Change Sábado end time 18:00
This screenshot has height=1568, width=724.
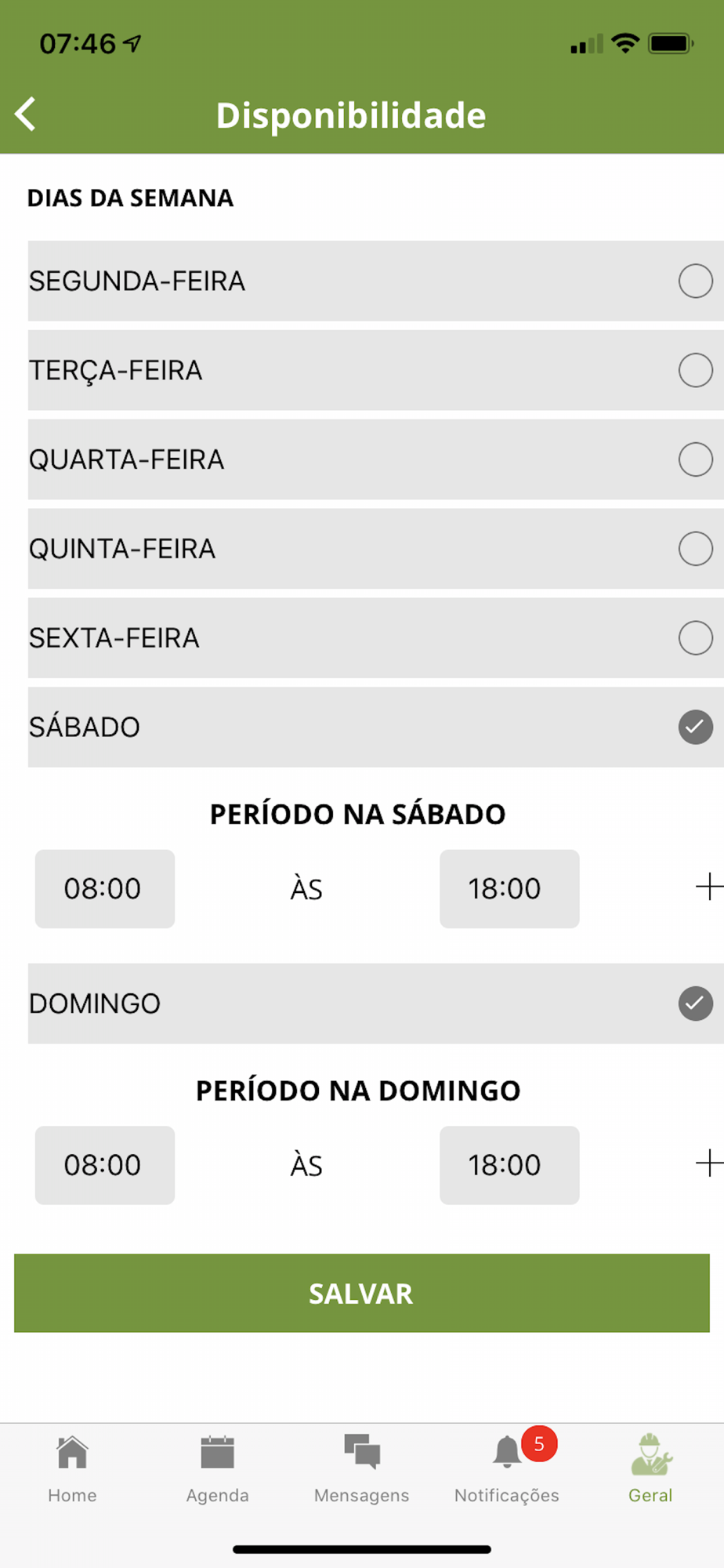509,889
